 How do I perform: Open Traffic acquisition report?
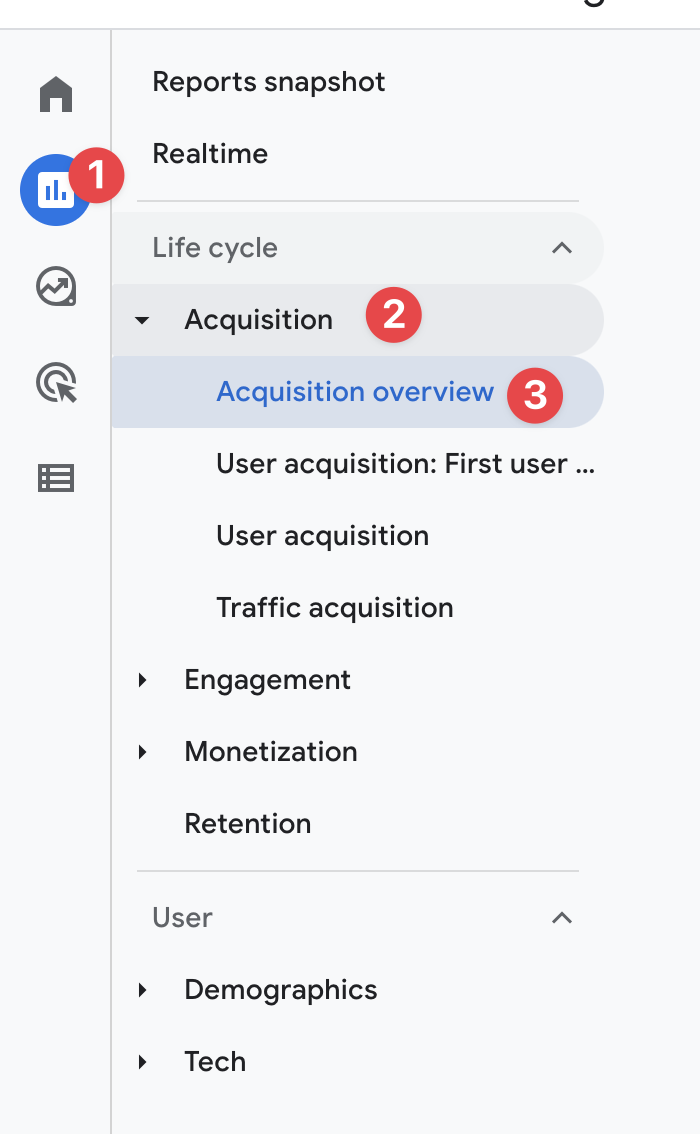tap(335, 608)
